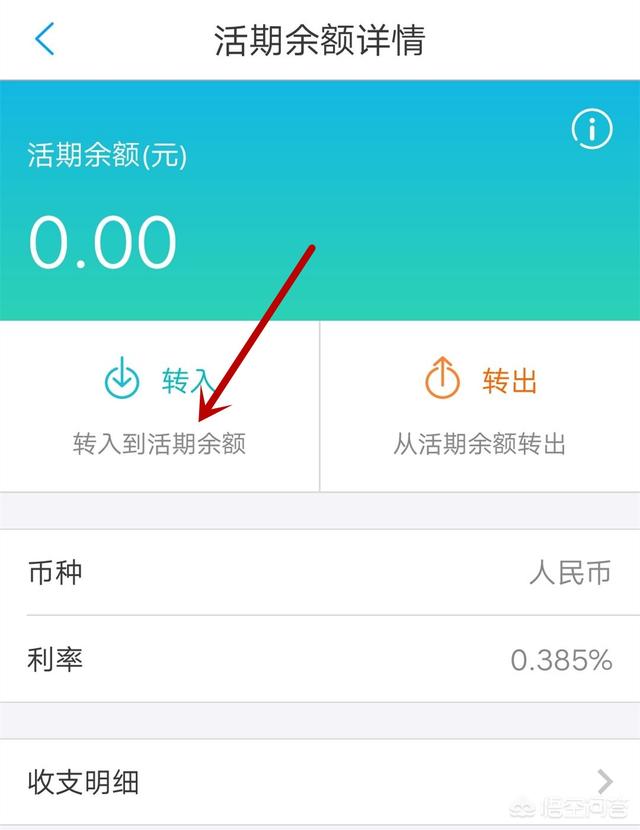
Task: Tap 转入 to transfer into 活期余额
Action: coord(160,405)
